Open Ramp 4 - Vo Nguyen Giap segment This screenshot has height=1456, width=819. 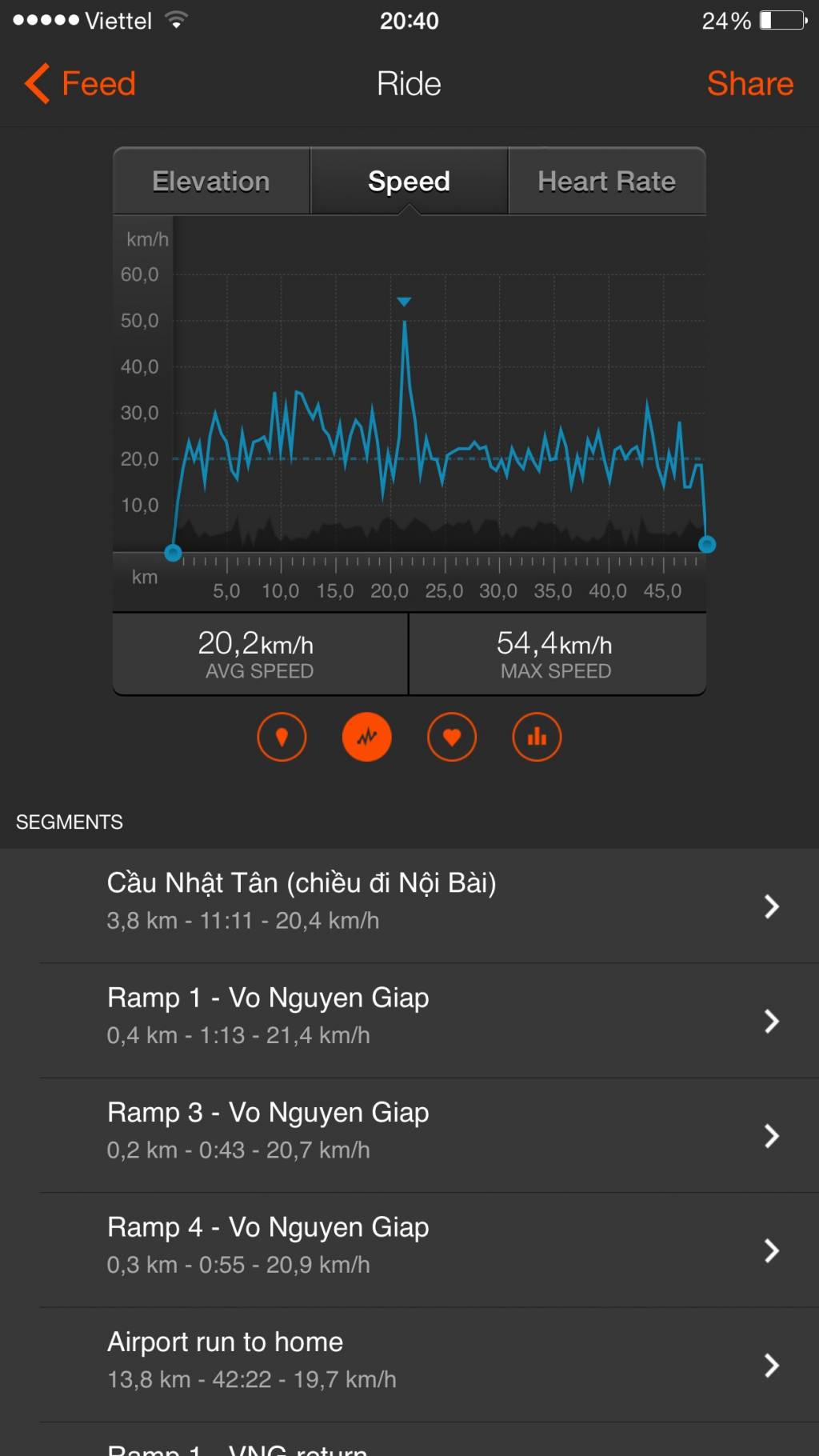pos(409,1250)
